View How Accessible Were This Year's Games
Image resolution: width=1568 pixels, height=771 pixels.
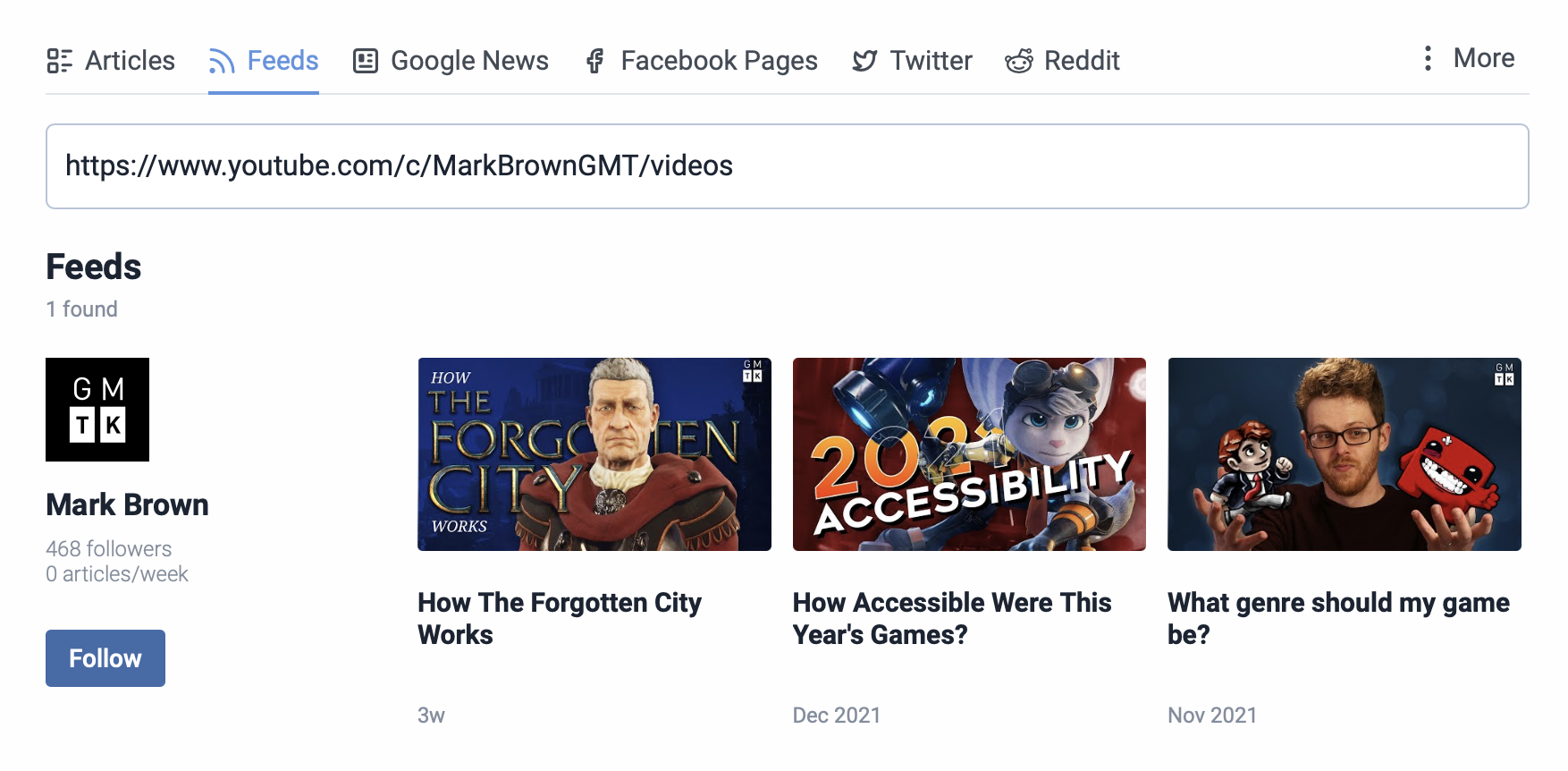point(952,618)
